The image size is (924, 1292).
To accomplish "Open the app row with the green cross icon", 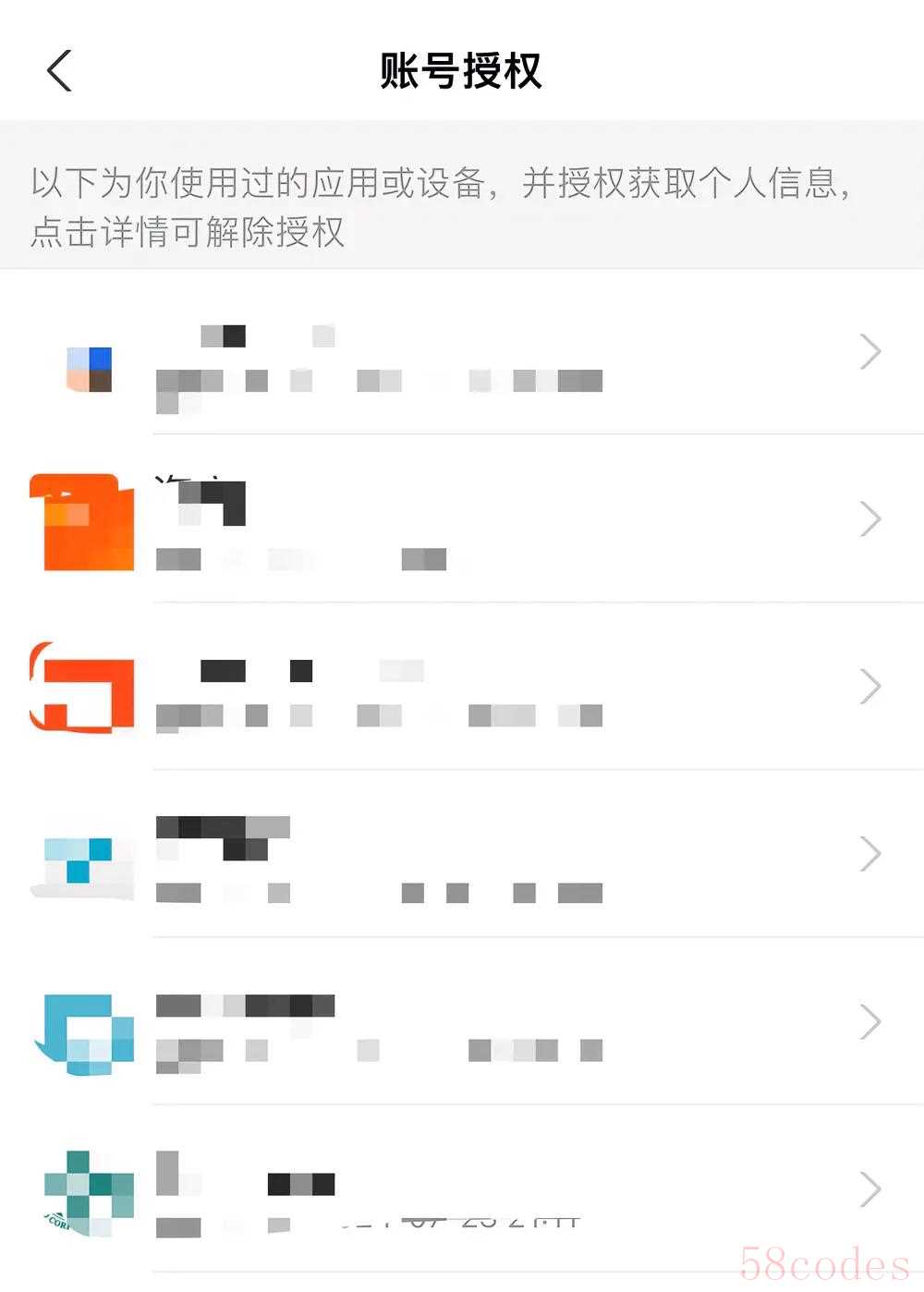I will point(462,1188).
